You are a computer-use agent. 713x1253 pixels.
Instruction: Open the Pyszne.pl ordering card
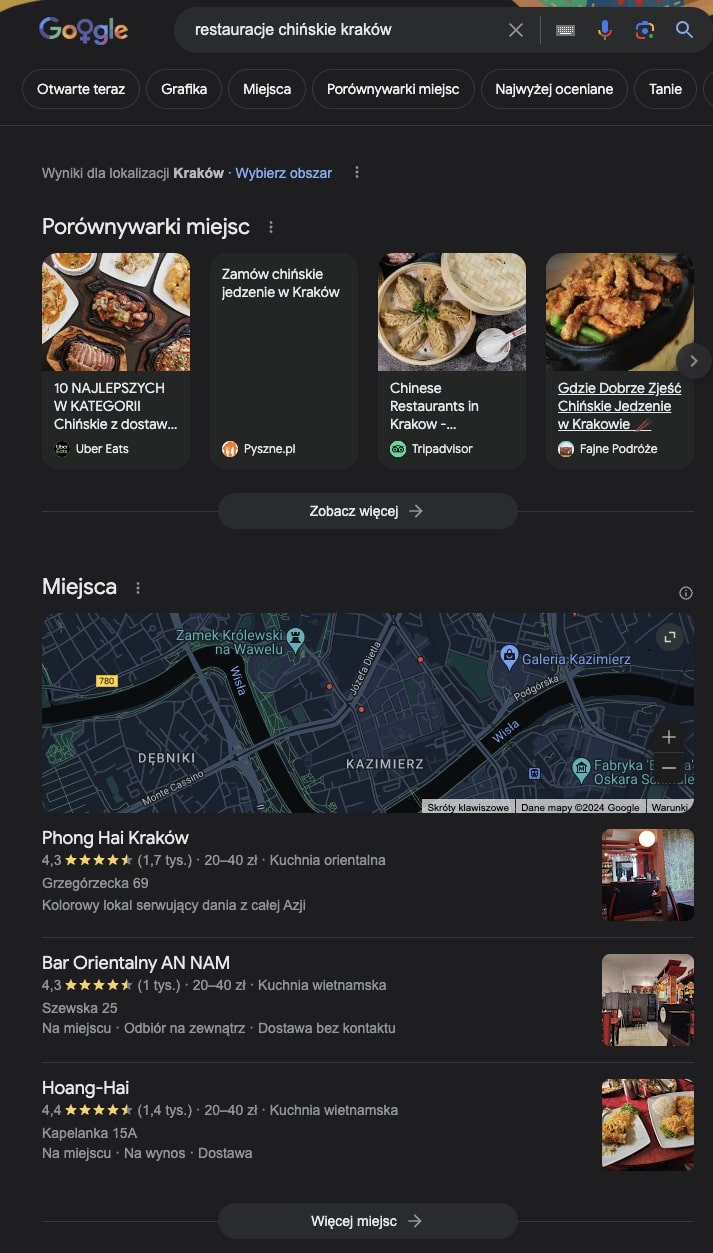(x=284, y=360)
